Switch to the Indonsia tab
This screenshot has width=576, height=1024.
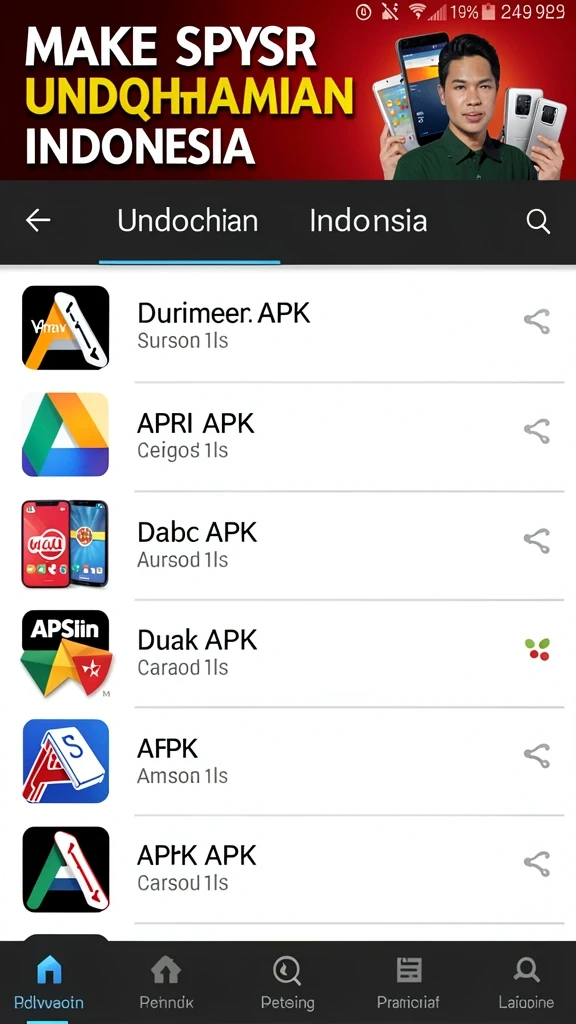click(368, 221)
